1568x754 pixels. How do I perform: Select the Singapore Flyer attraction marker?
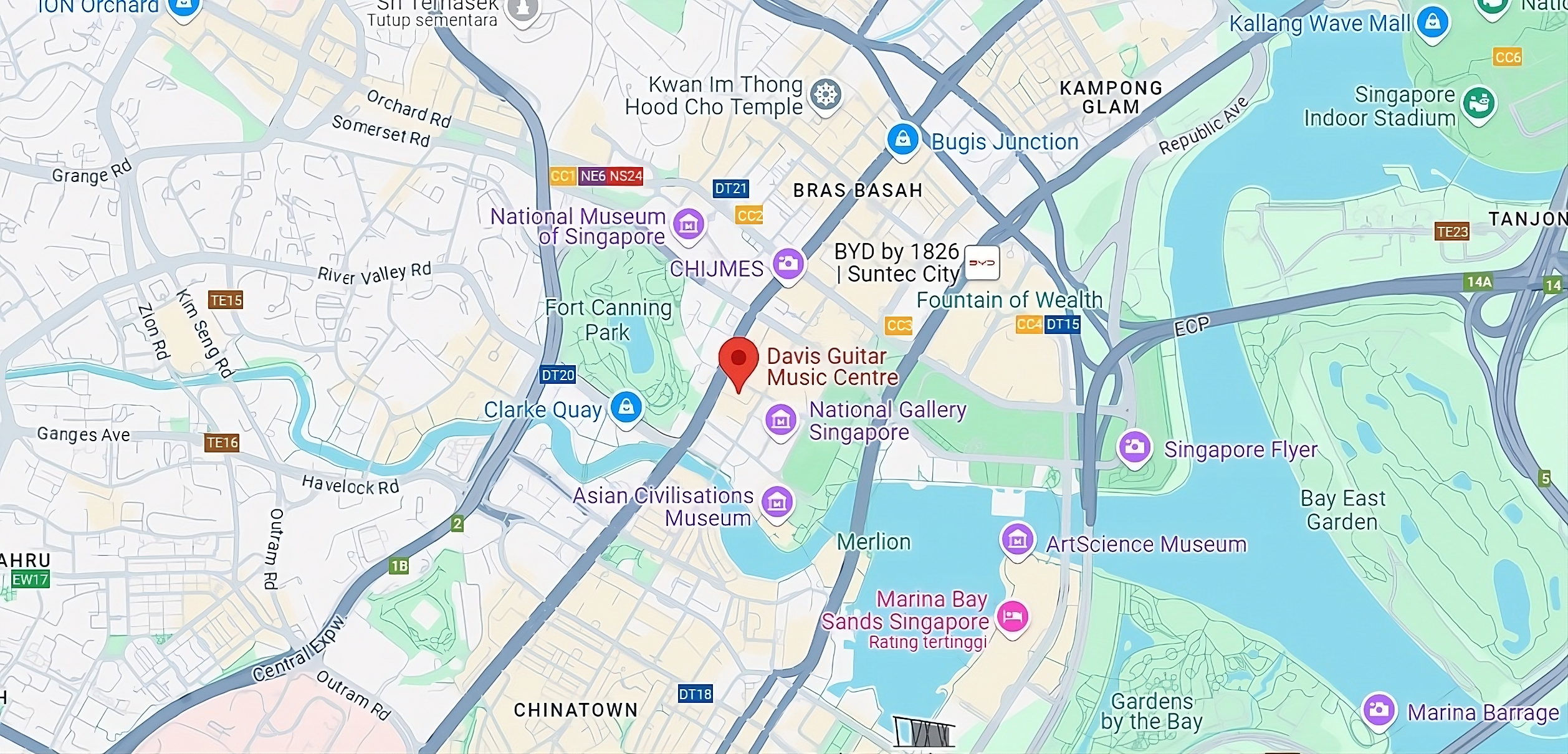tap(1134, 447)
